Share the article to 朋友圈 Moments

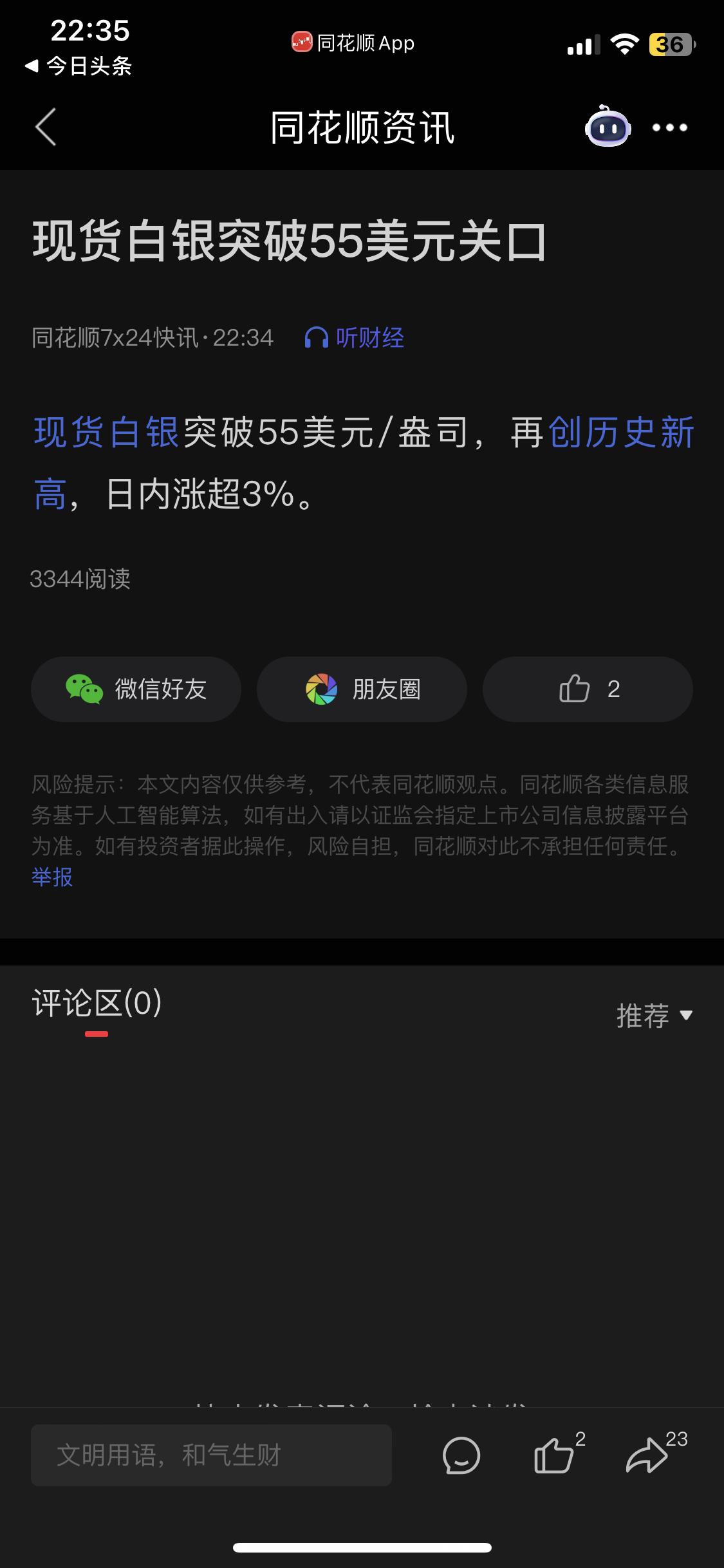(x=361, y=689)
